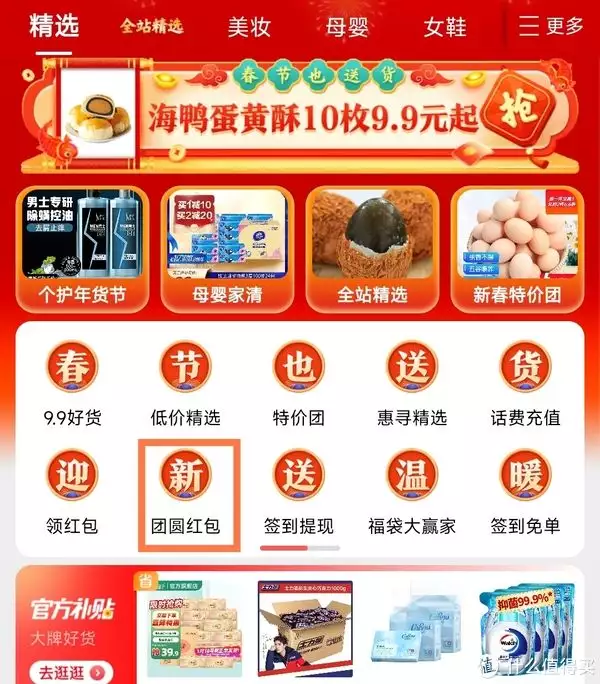Open 团圆红包 activity
This screenshot has width=600, height=684.
tap(187, 489)
